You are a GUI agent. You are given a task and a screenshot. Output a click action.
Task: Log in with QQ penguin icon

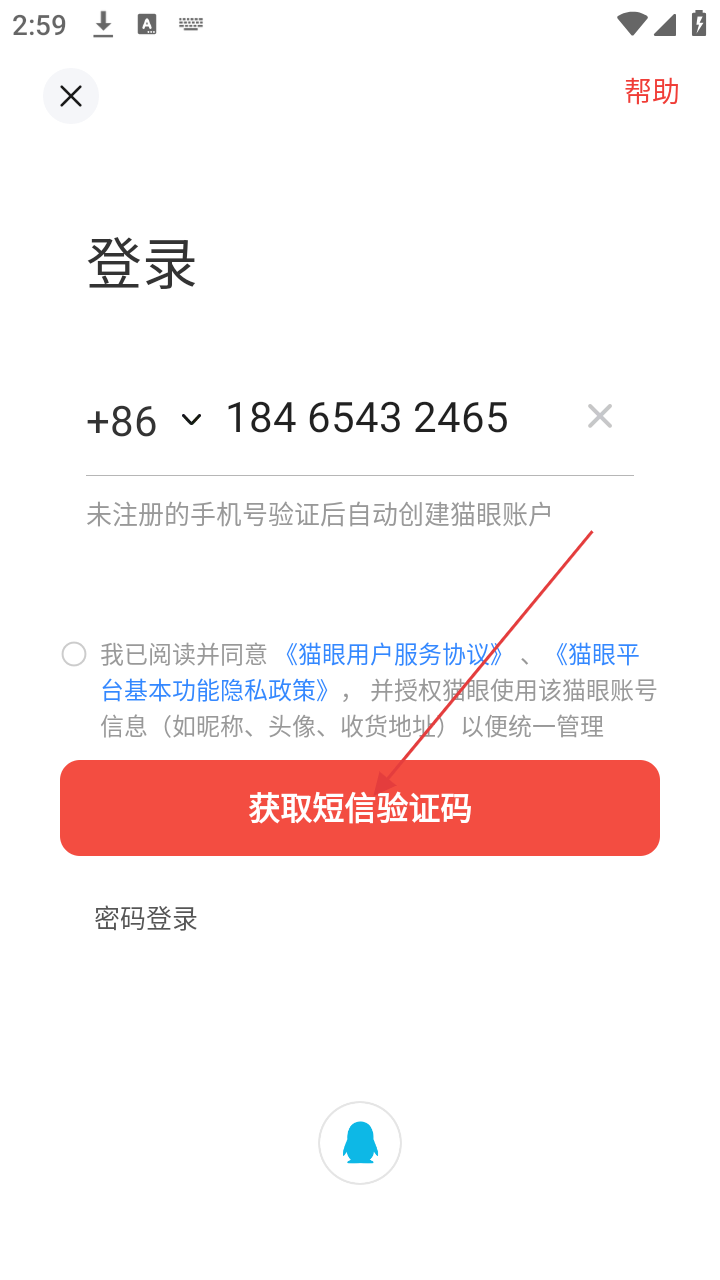(x=360, y=1143)
